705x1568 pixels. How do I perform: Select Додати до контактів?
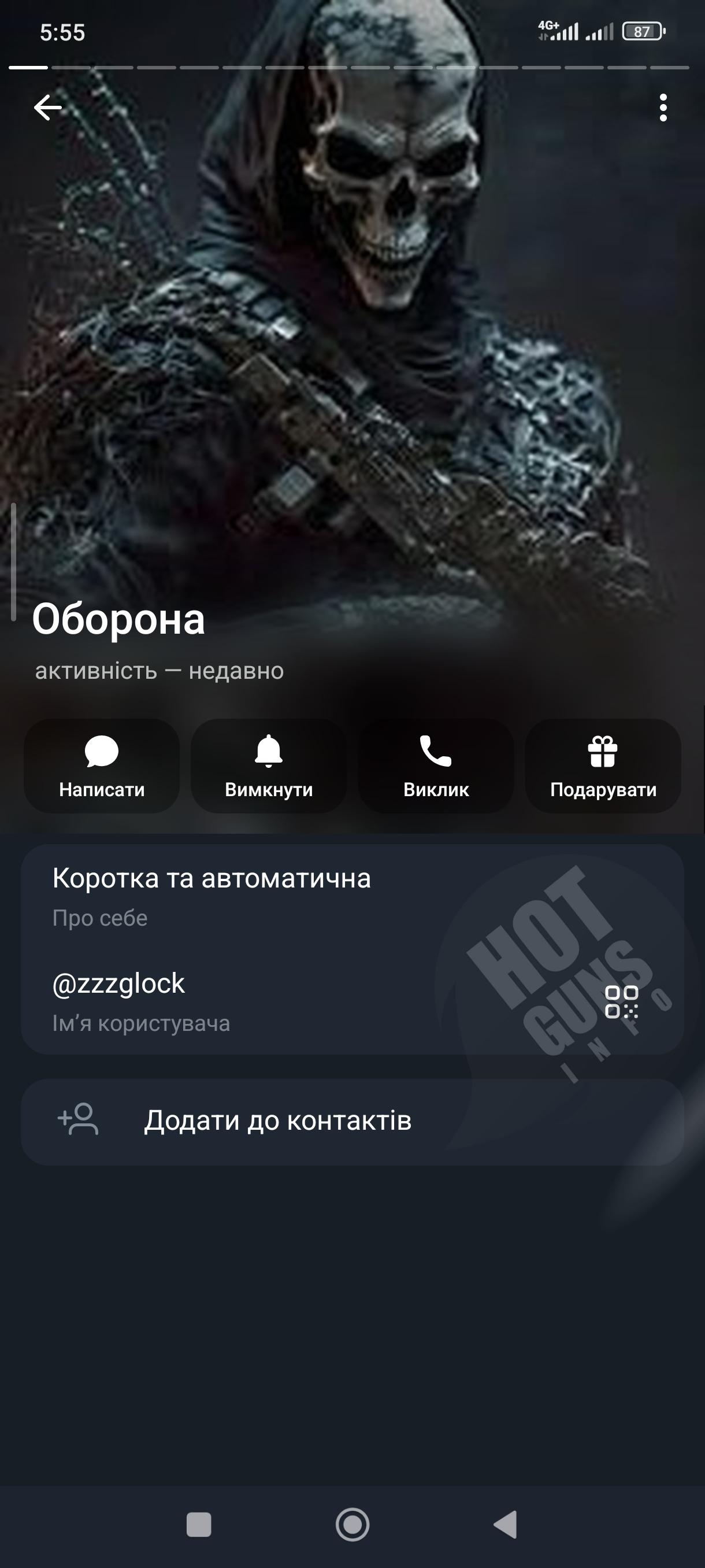pos(352,1120)
